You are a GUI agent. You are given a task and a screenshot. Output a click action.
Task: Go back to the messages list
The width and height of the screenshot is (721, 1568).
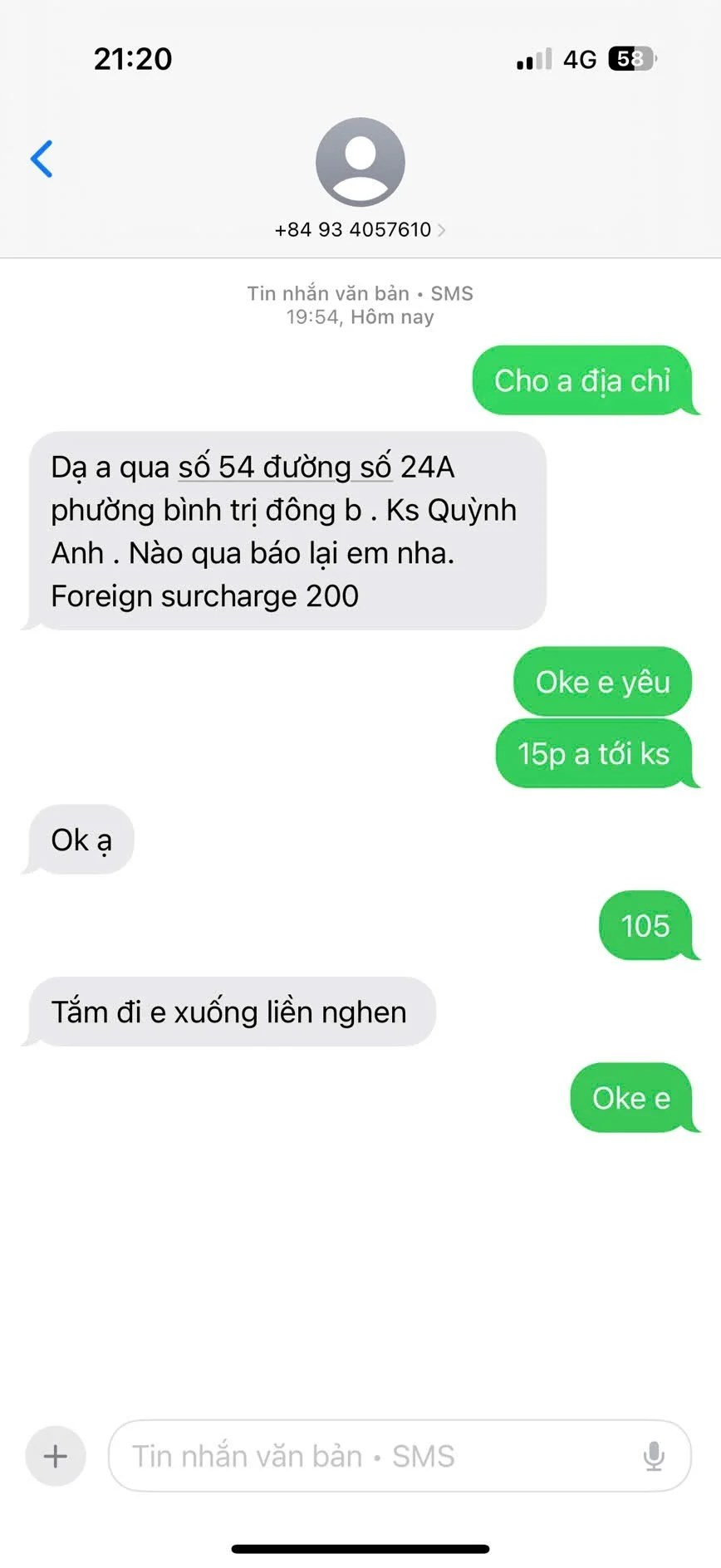42,159
